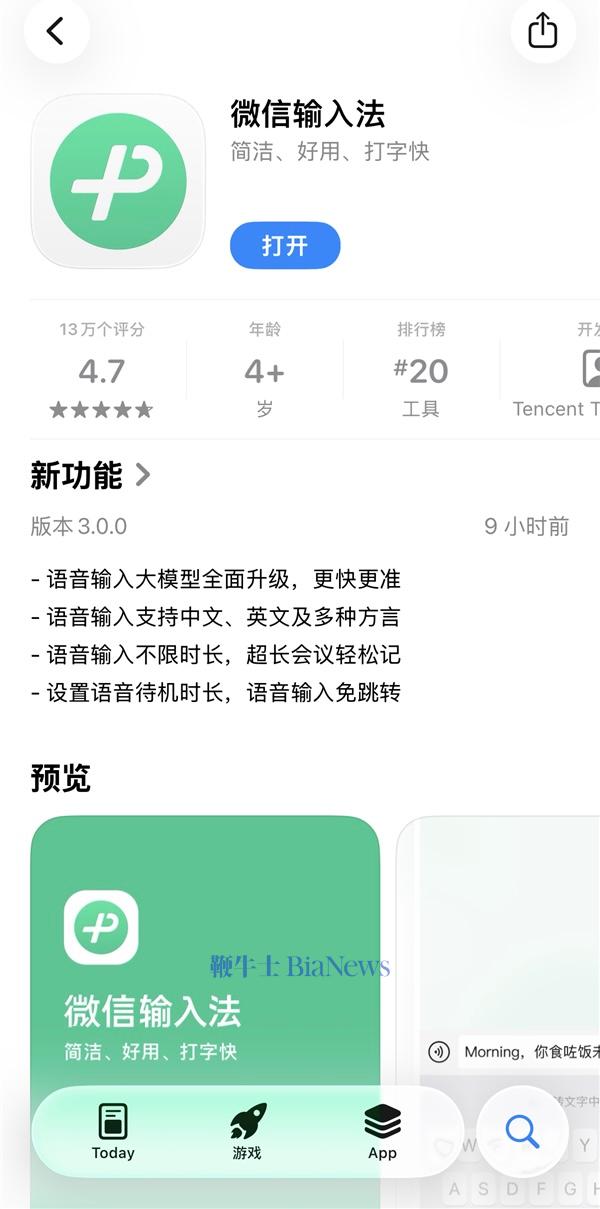
Task: Switch to the 游戏 tab
Action: 247,1132
